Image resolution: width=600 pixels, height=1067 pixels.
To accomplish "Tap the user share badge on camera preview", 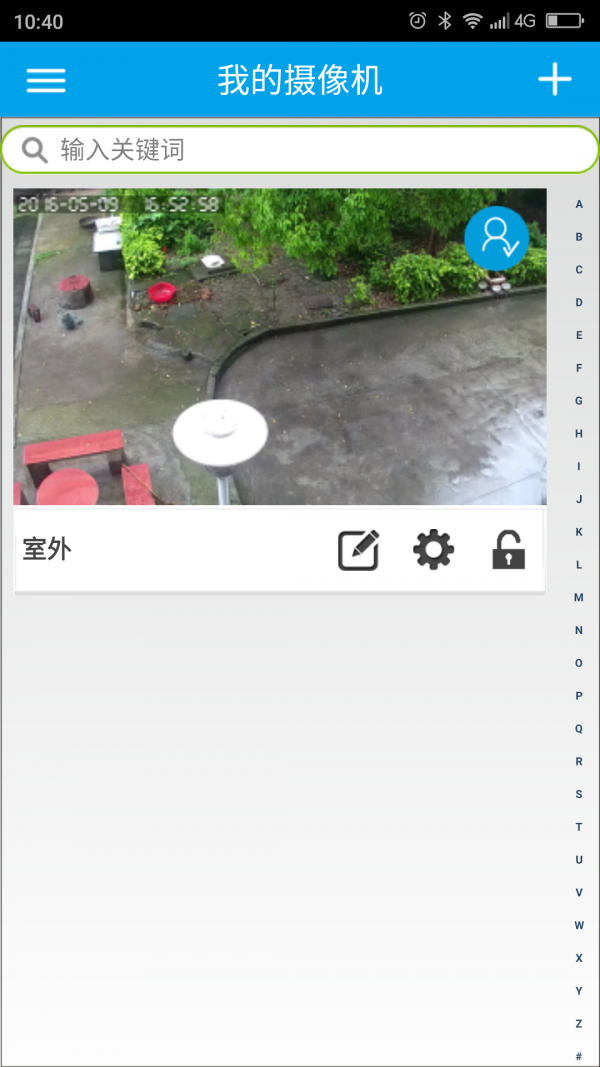I will tap(496, 238).
